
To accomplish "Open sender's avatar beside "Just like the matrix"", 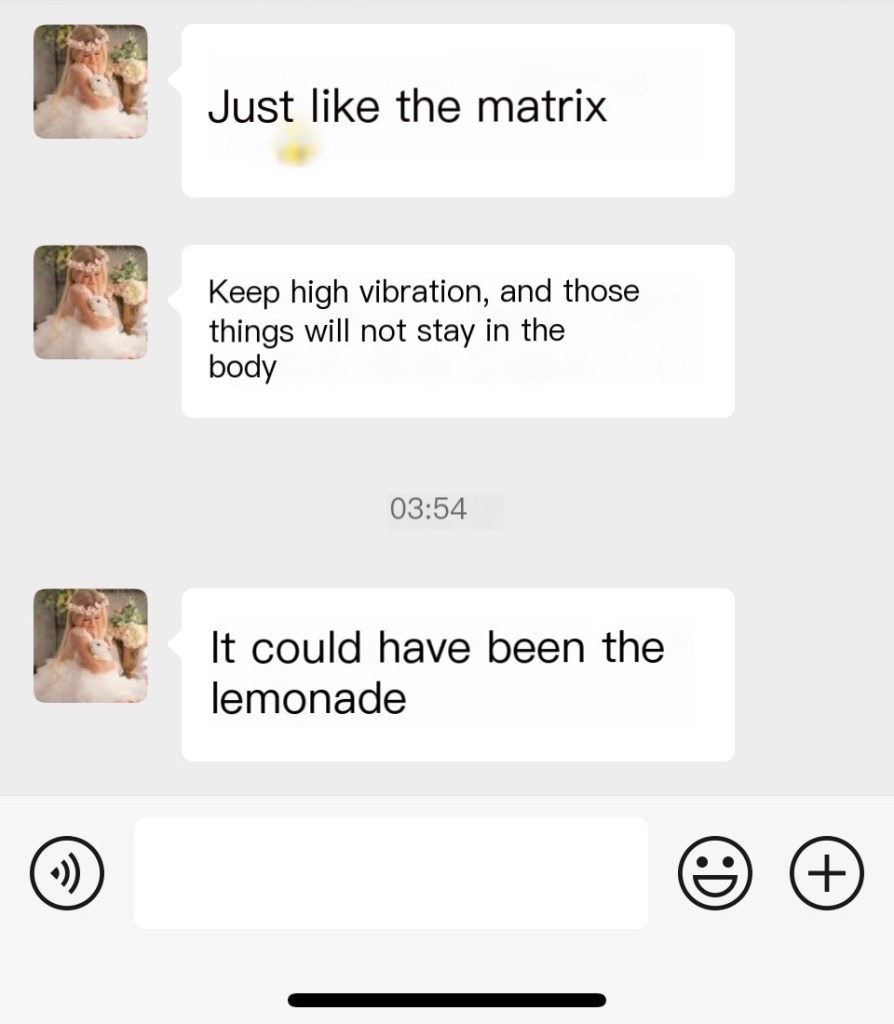I will [x=91, y=82].
